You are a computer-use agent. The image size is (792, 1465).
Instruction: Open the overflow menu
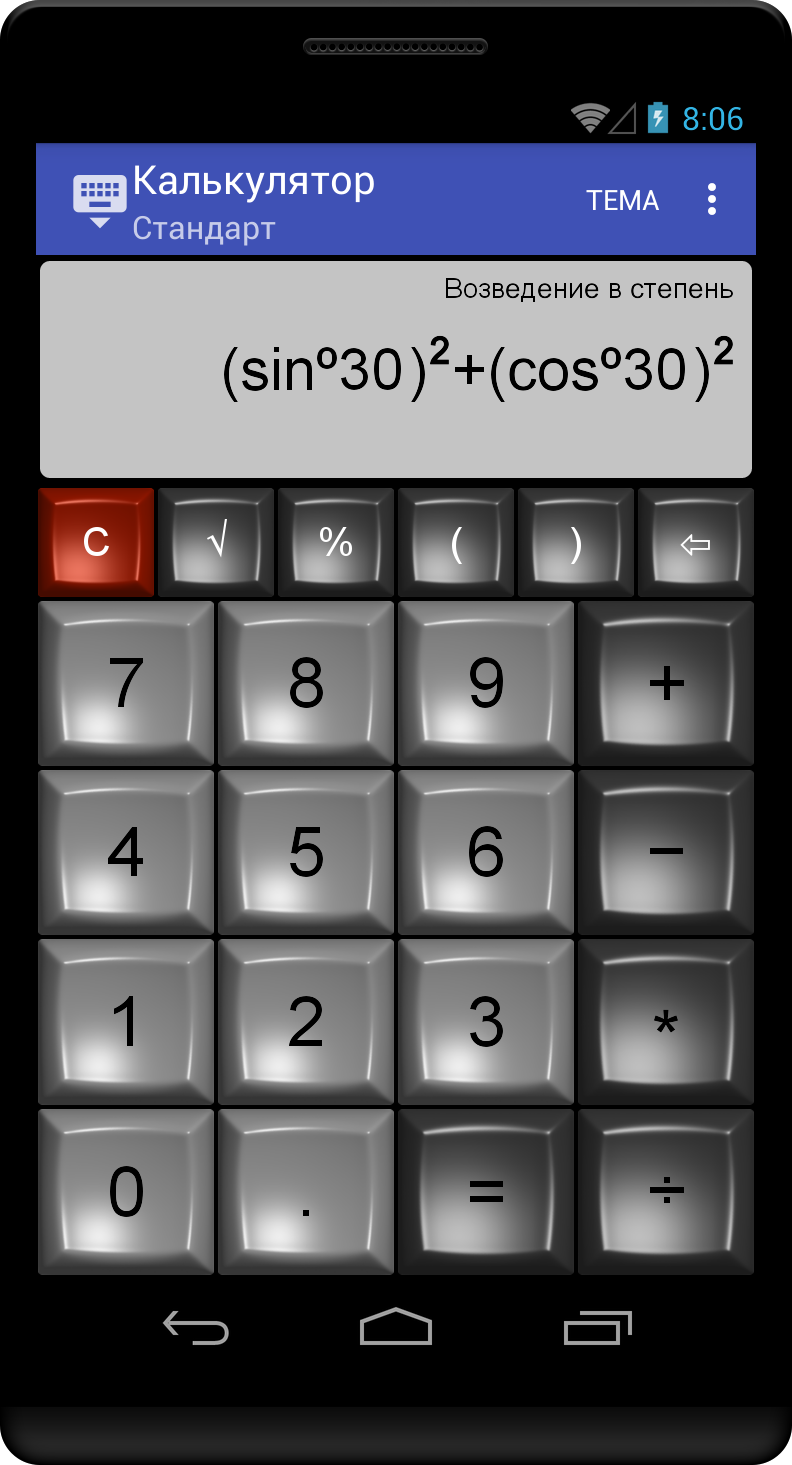[711, 199]
